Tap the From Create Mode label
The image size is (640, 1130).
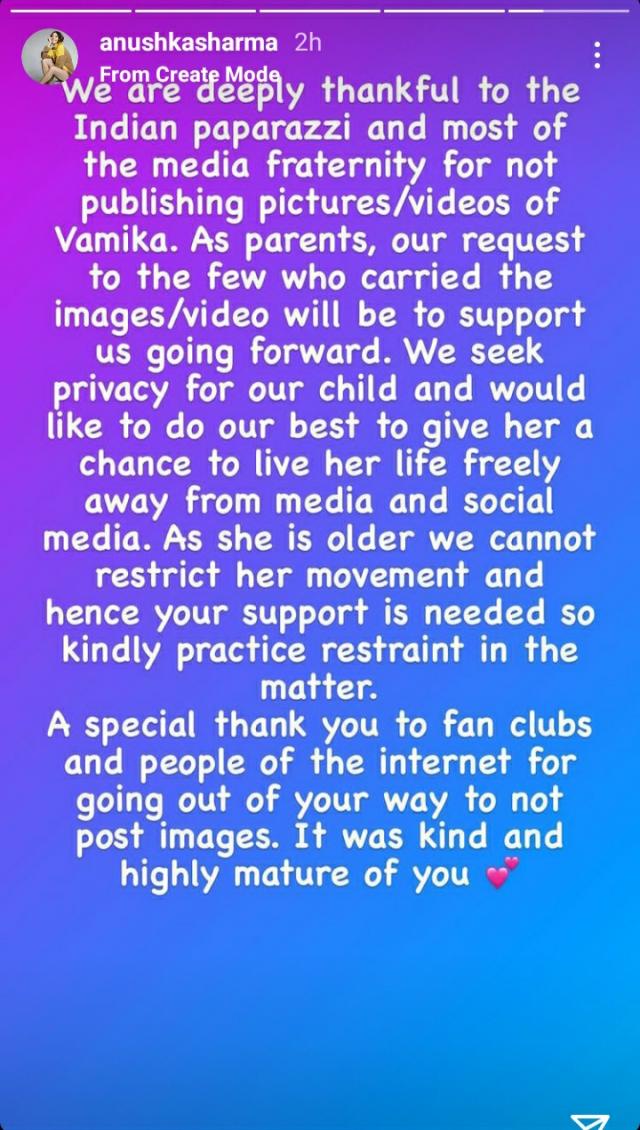190,74
